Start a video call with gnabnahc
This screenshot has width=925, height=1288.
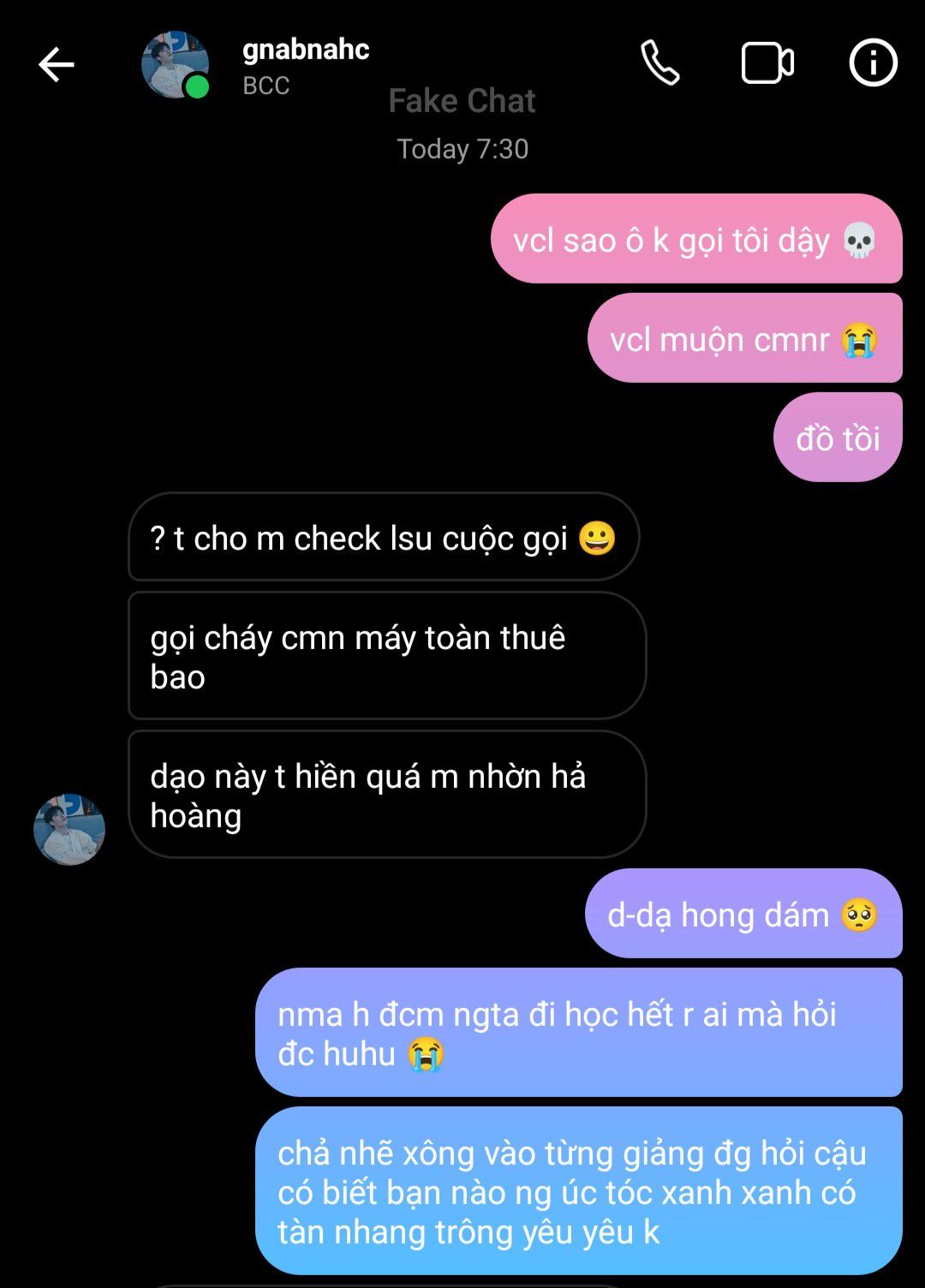pos(767,63)
